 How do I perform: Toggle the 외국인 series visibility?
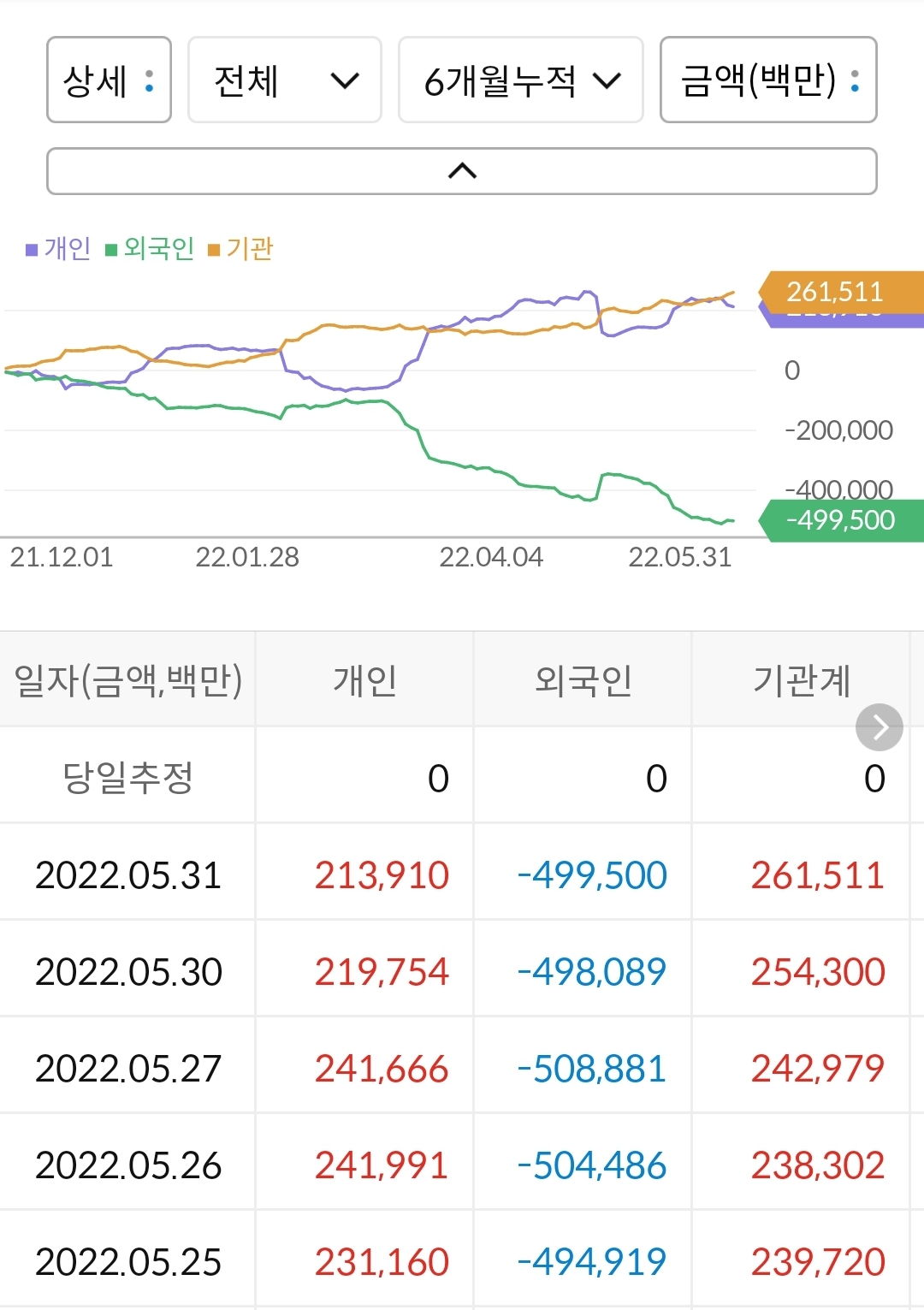coord(158,249)
